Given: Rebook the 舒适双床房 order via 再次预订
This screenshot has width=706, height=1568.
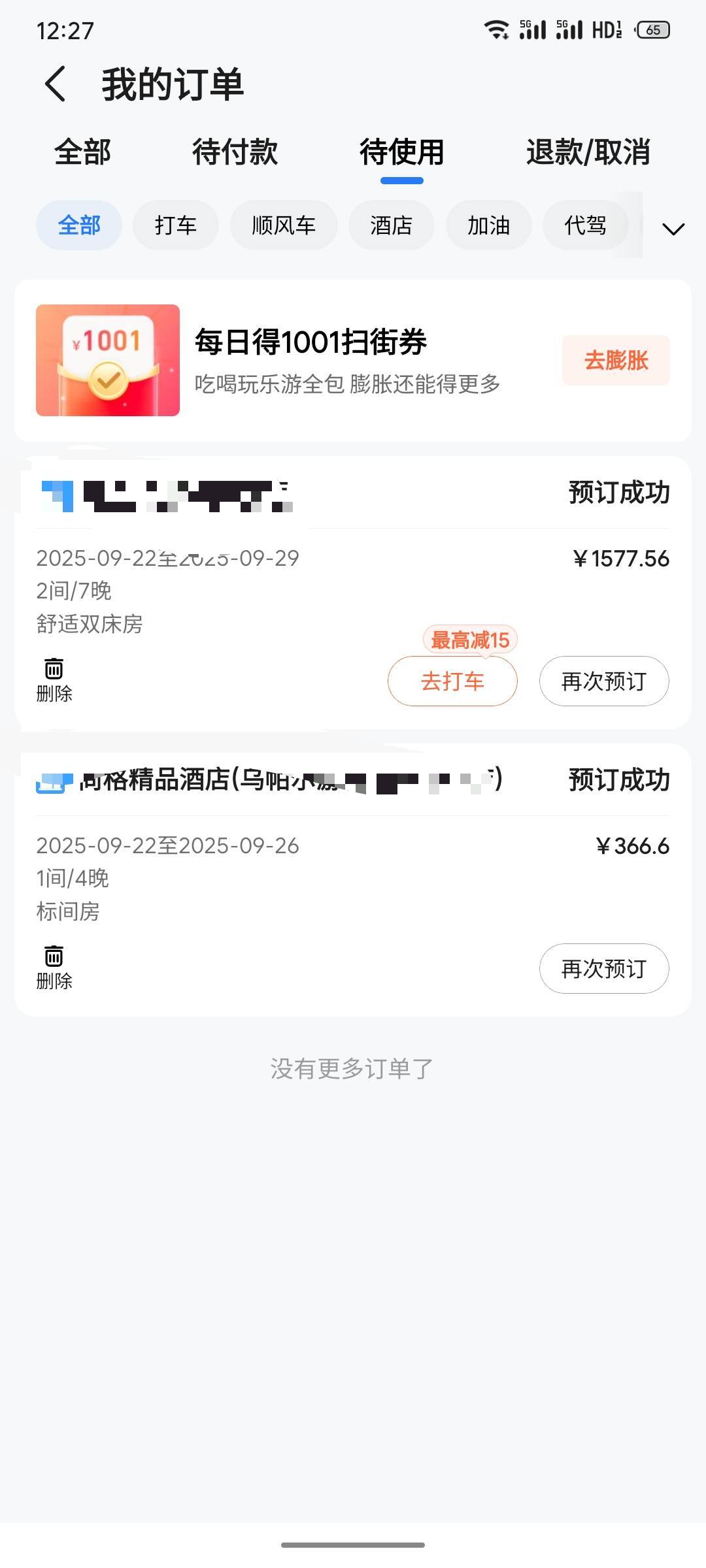Looking at the screenshot, I should pyautogui.click(x=604, y=681).
